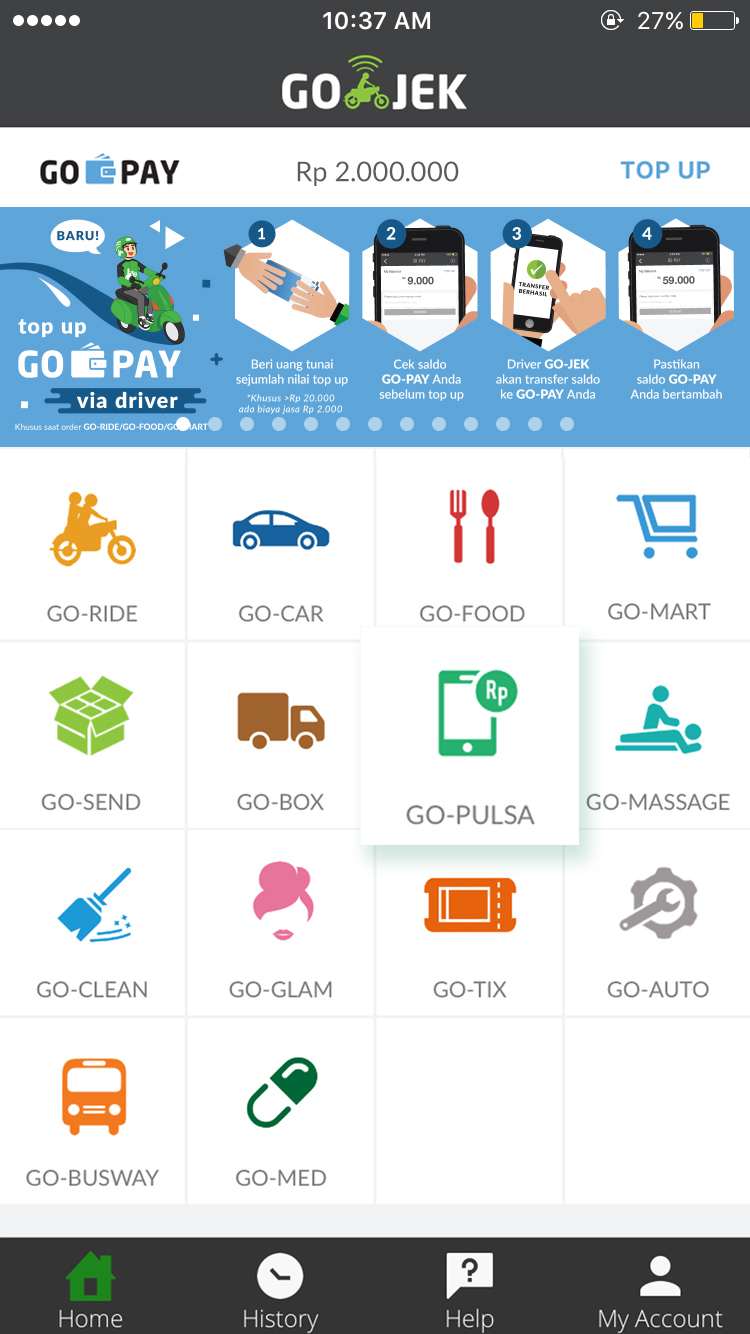
Task: Open GO-TIX tickets
Action: coord(470,922)
